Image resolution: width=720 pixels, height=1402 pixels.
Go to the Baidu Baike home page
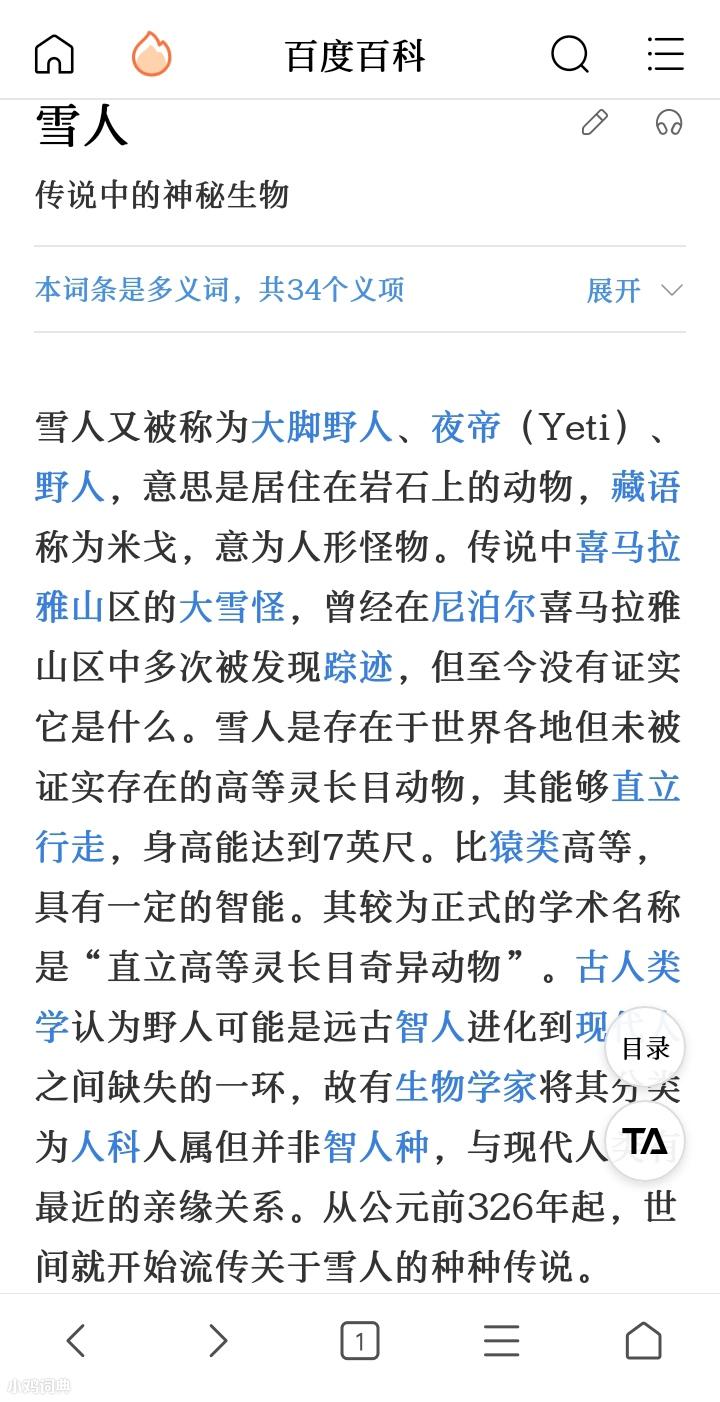click(54, 54)
